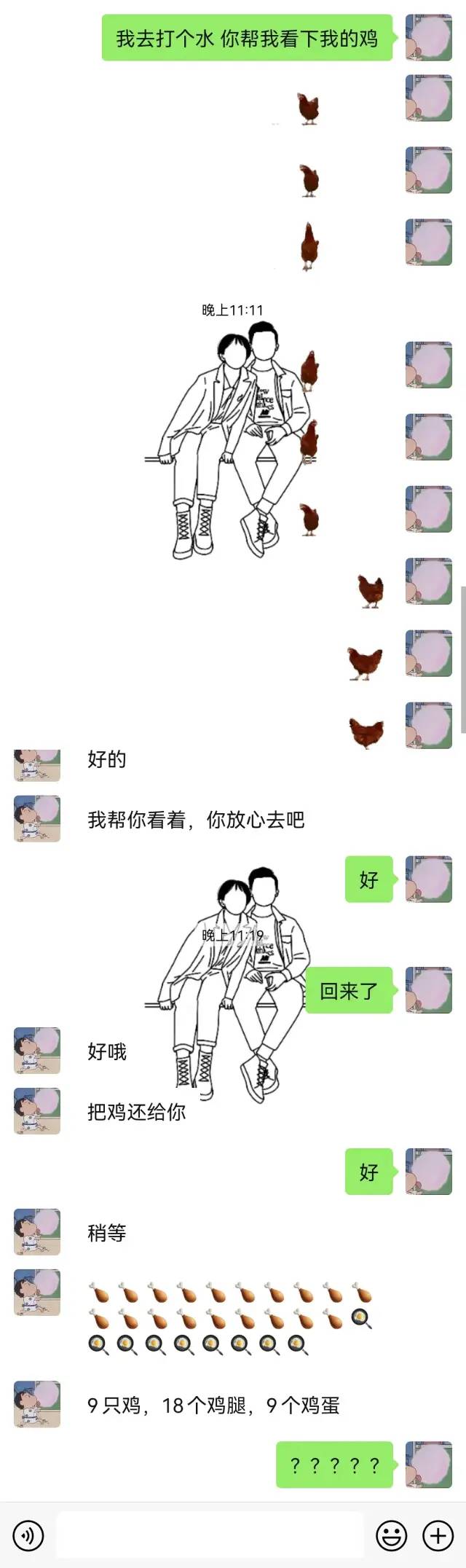Tap the avatar beside '把鸡还给你'
Image resolution: width=466 pixels, height=1568 pixels.
click(37, 1110)
